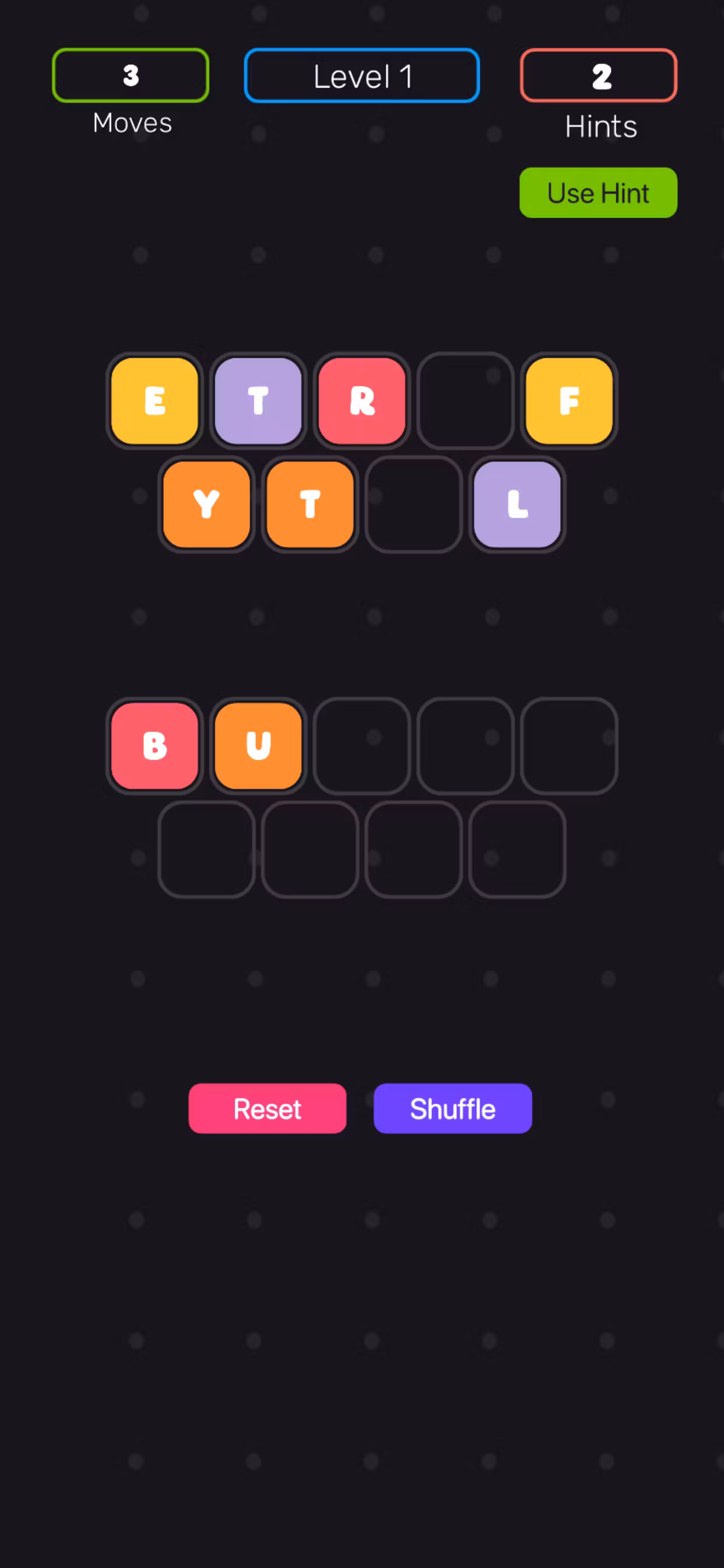The height and width of the screenshot is (1568, 724).
Task: Select the yellow E tile
Action: tap(154, 401)
